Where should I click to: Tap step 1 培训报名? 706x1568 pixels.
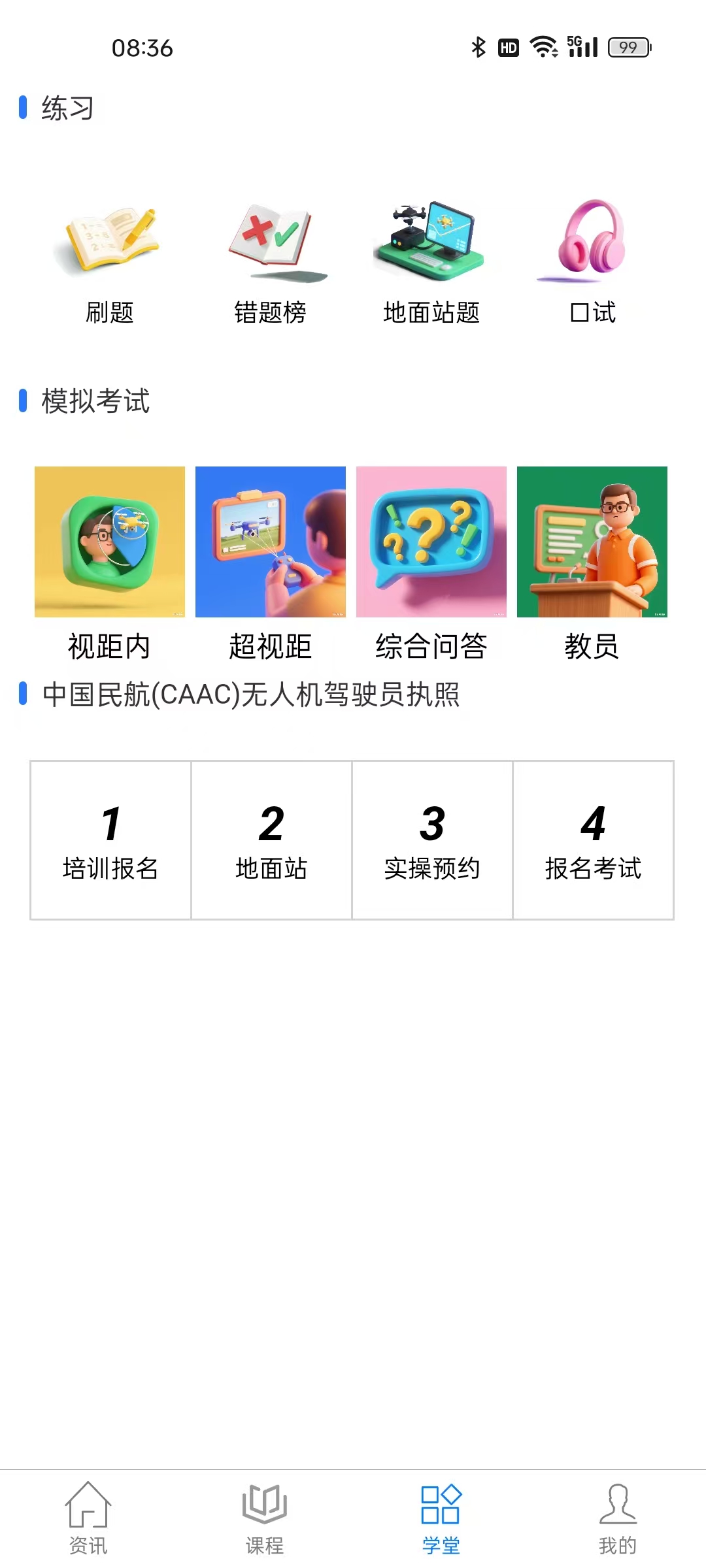(x=110, y=840)
